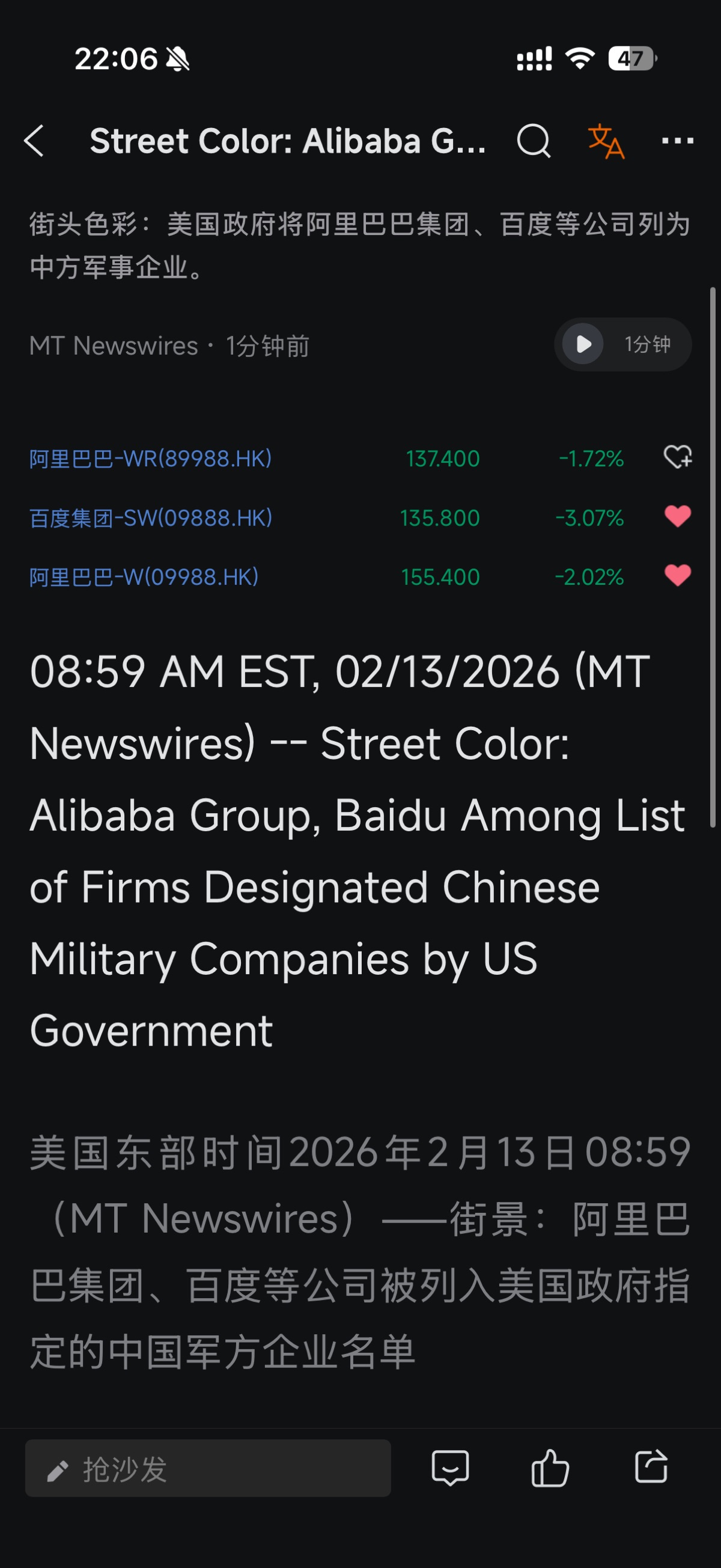
Task: Tap the 抢沙发 comment field
Action: click(x=207, y=1468)
